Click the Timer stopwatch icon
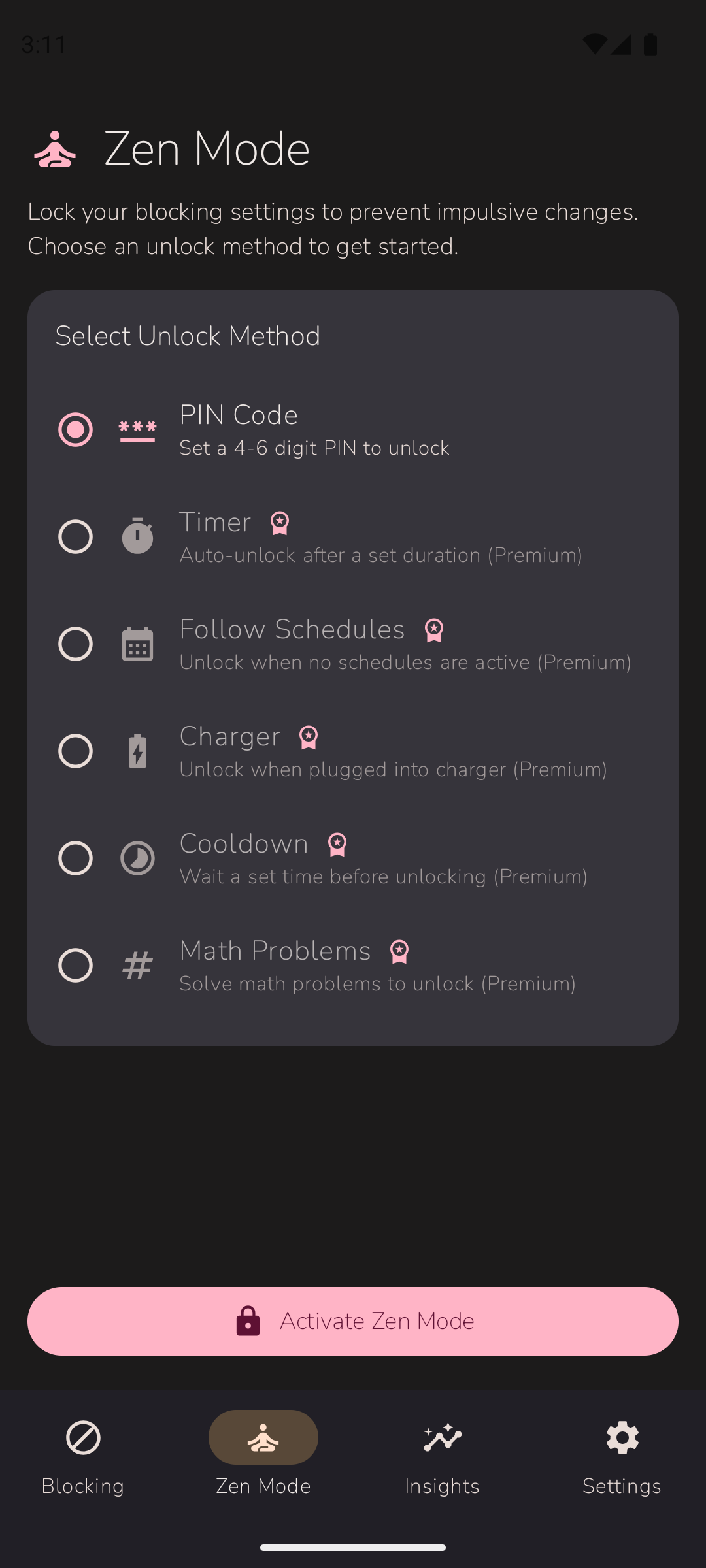This screenshot has height=1568, width=706. (137, 536)
